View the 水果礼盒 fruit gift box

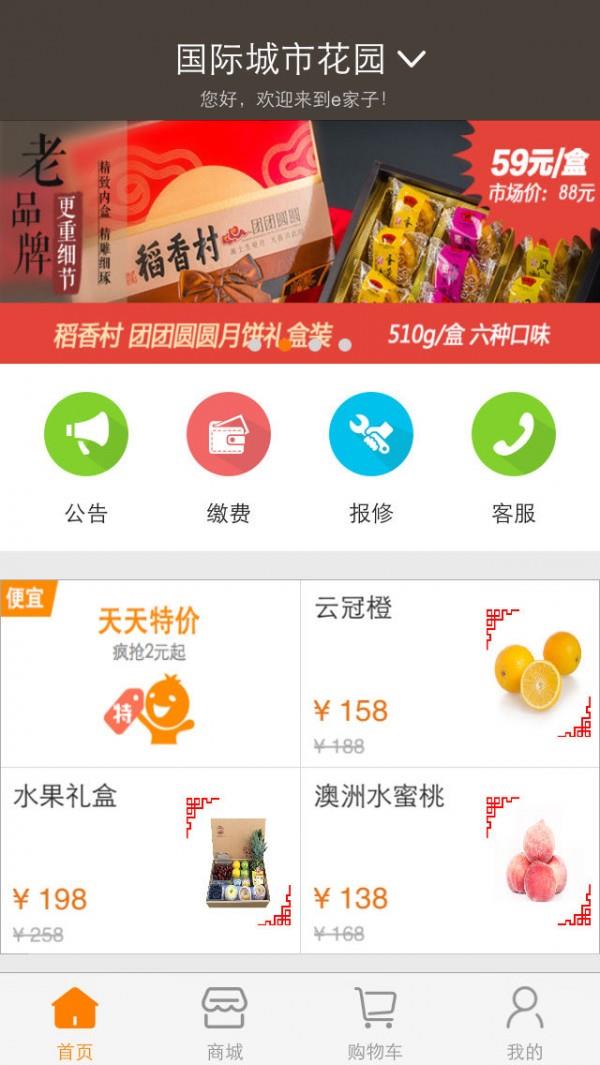click(150, 860)
